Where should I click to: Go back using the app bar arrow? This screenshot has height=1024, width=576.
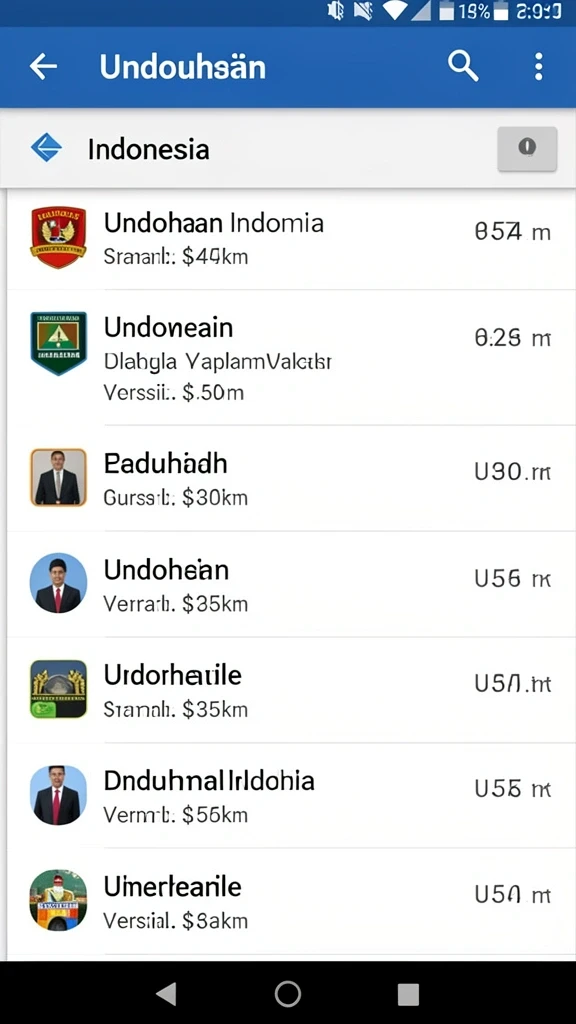[x=43, y=67]
